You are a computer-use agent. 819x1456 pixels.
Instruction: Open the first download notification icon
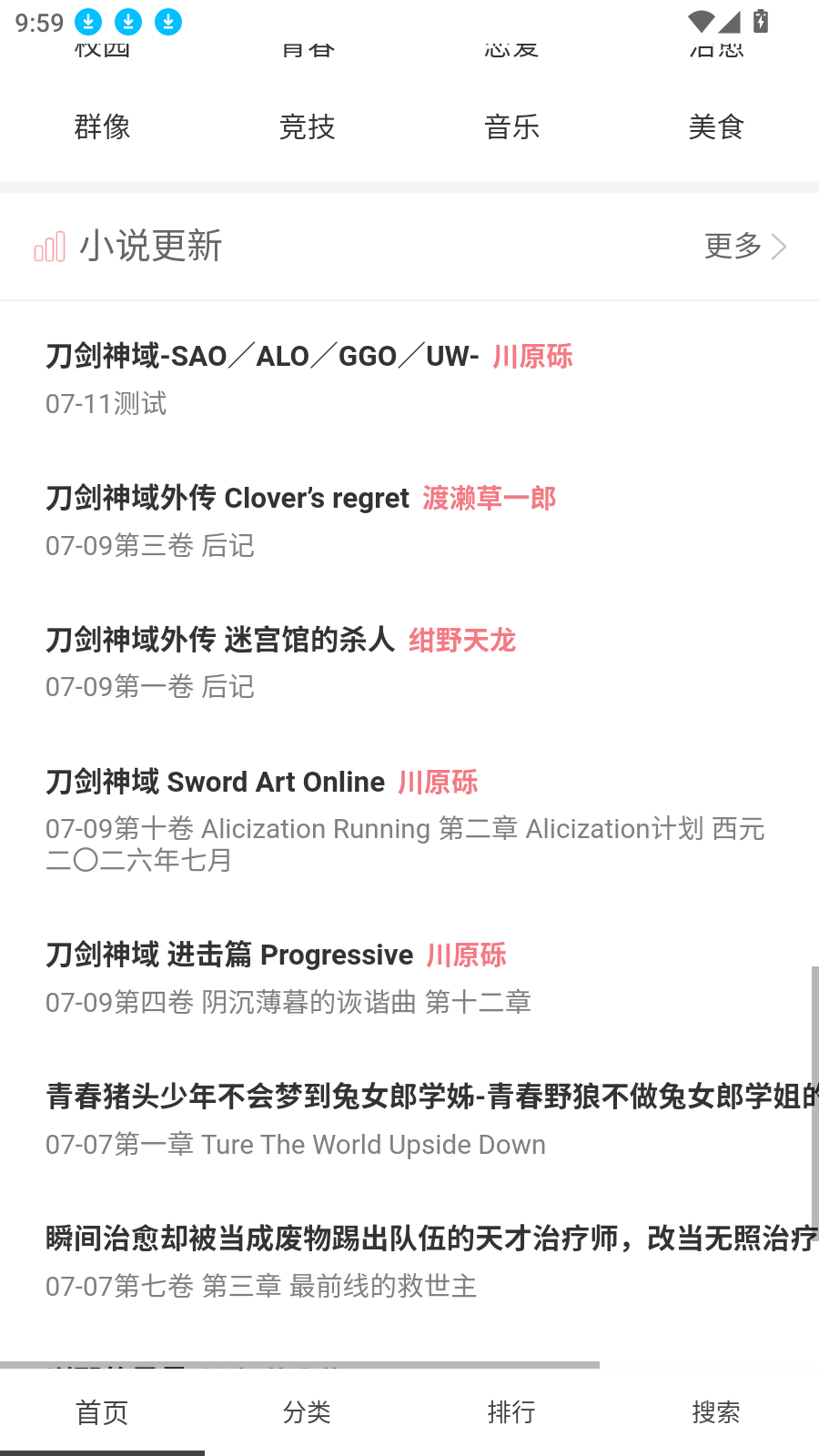tap(88, 20)
